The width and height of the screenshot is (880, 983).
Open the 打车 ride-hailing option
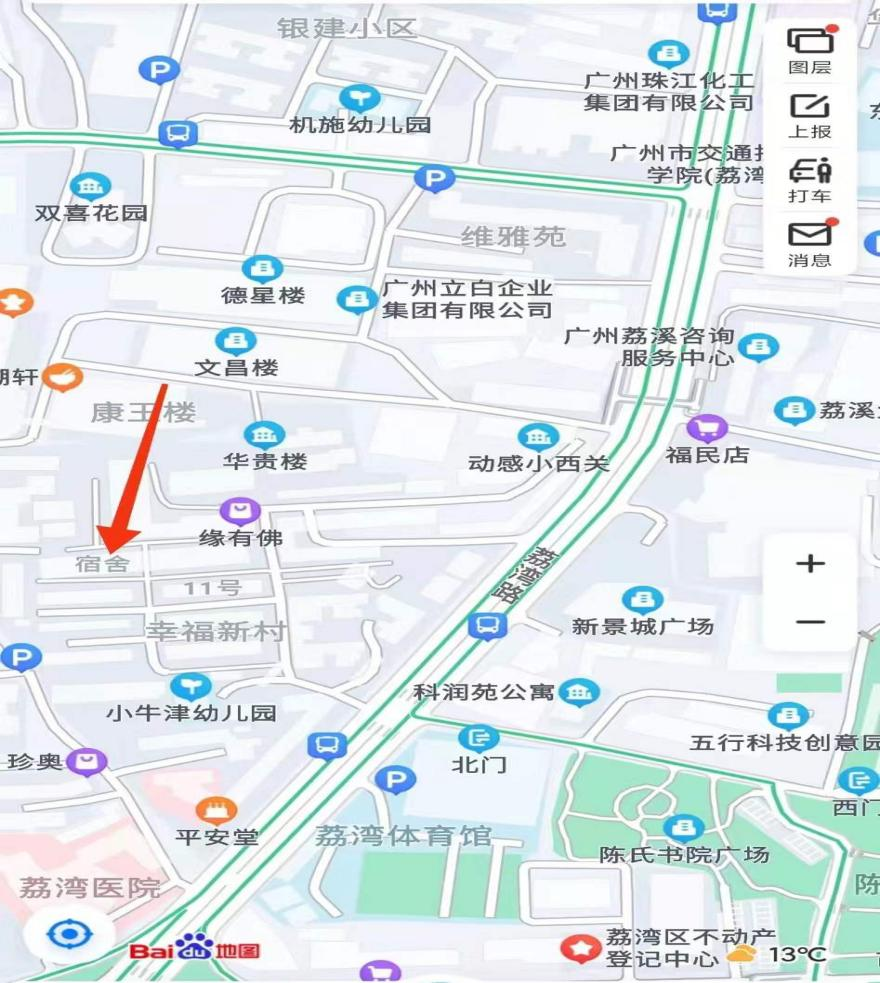pos(810,180)
